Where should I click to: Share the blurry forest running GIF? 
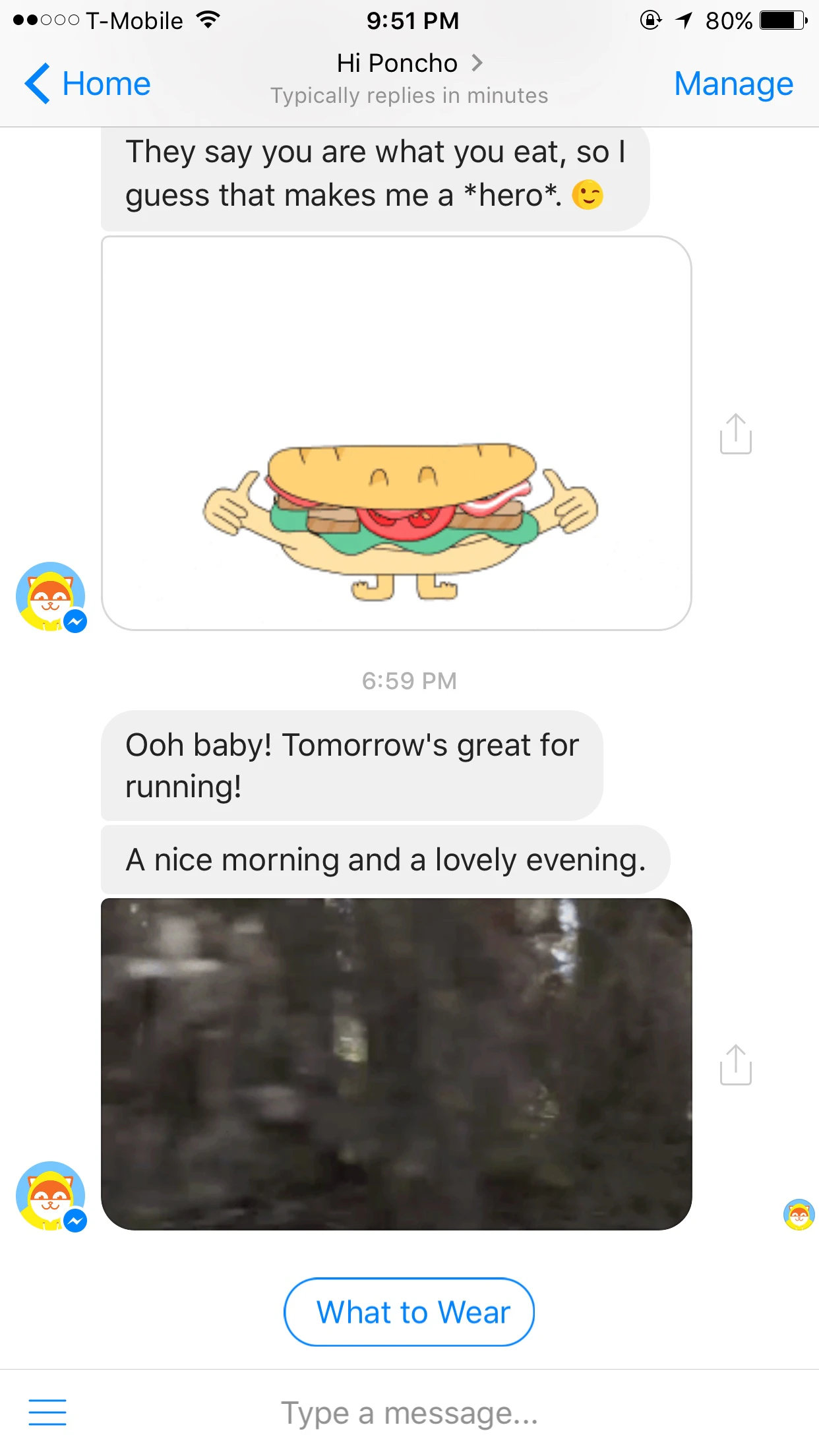pos(735,1064)
